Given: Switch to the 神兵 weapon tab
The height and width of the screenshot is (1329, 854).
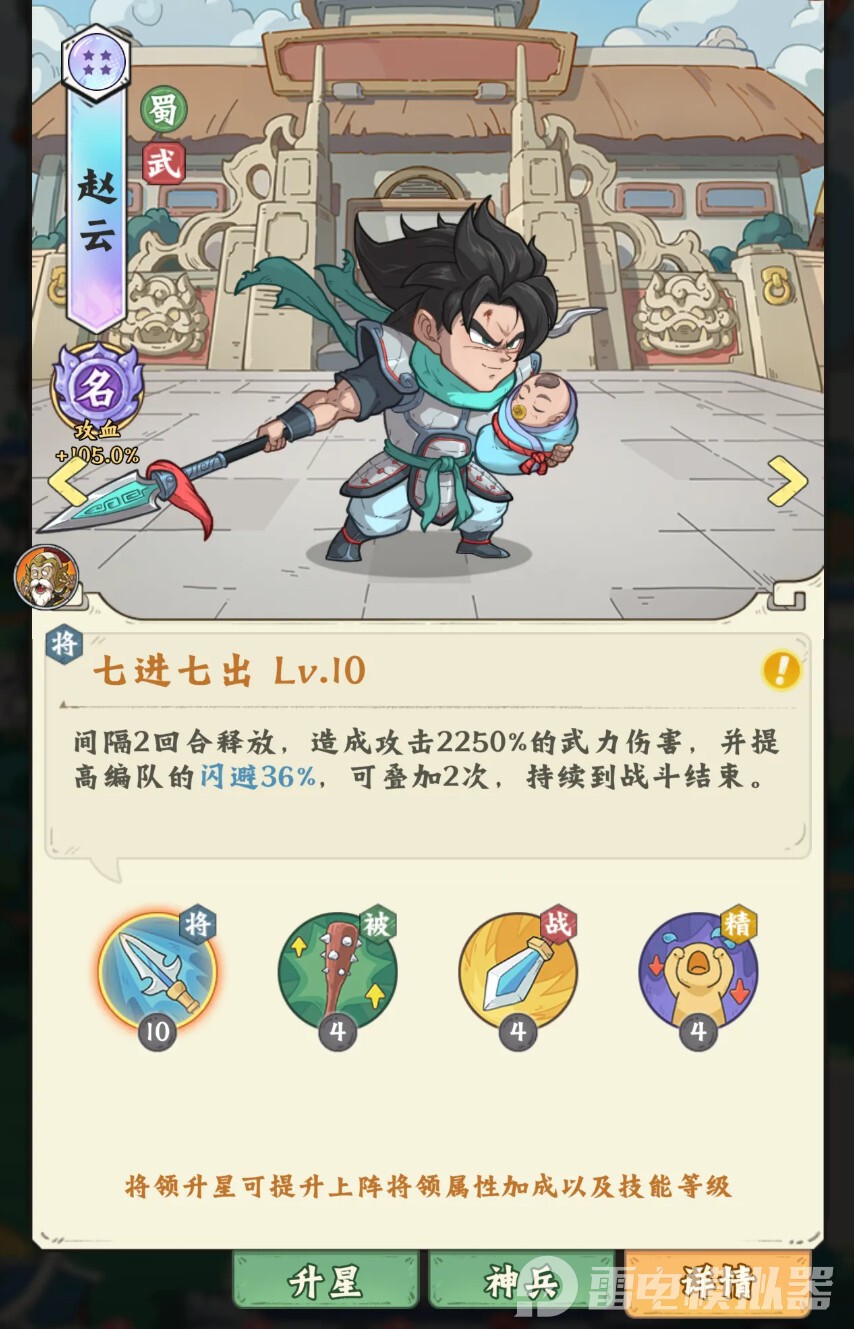Looking at the screenshot, I should (x=521, y=1281).
